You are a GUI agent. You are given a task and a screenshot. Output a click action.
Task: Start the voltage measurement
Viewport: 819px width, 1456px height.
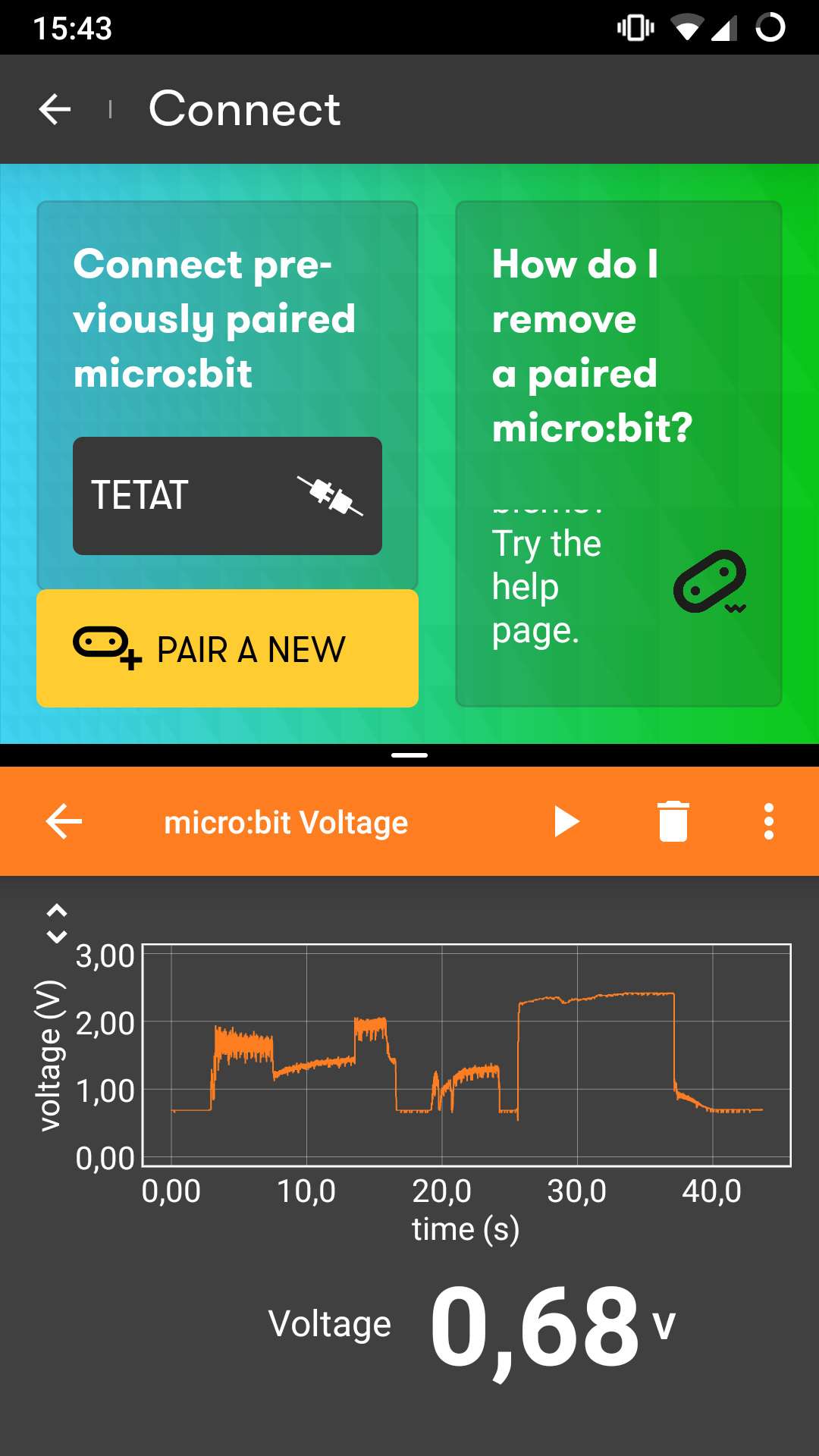click(x=566, y=821)
